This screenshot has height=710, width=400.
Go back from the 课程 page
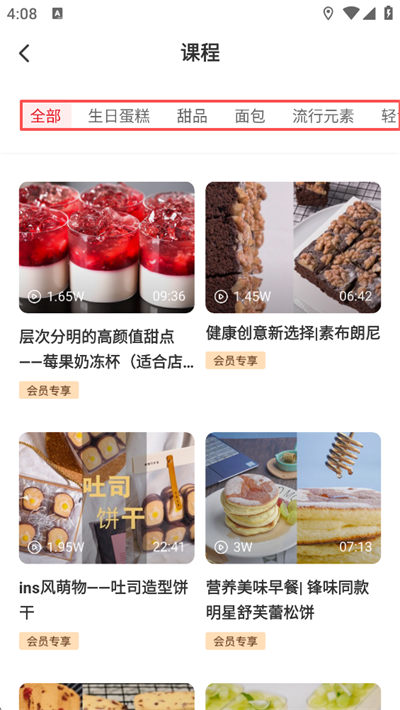(24, 53)
